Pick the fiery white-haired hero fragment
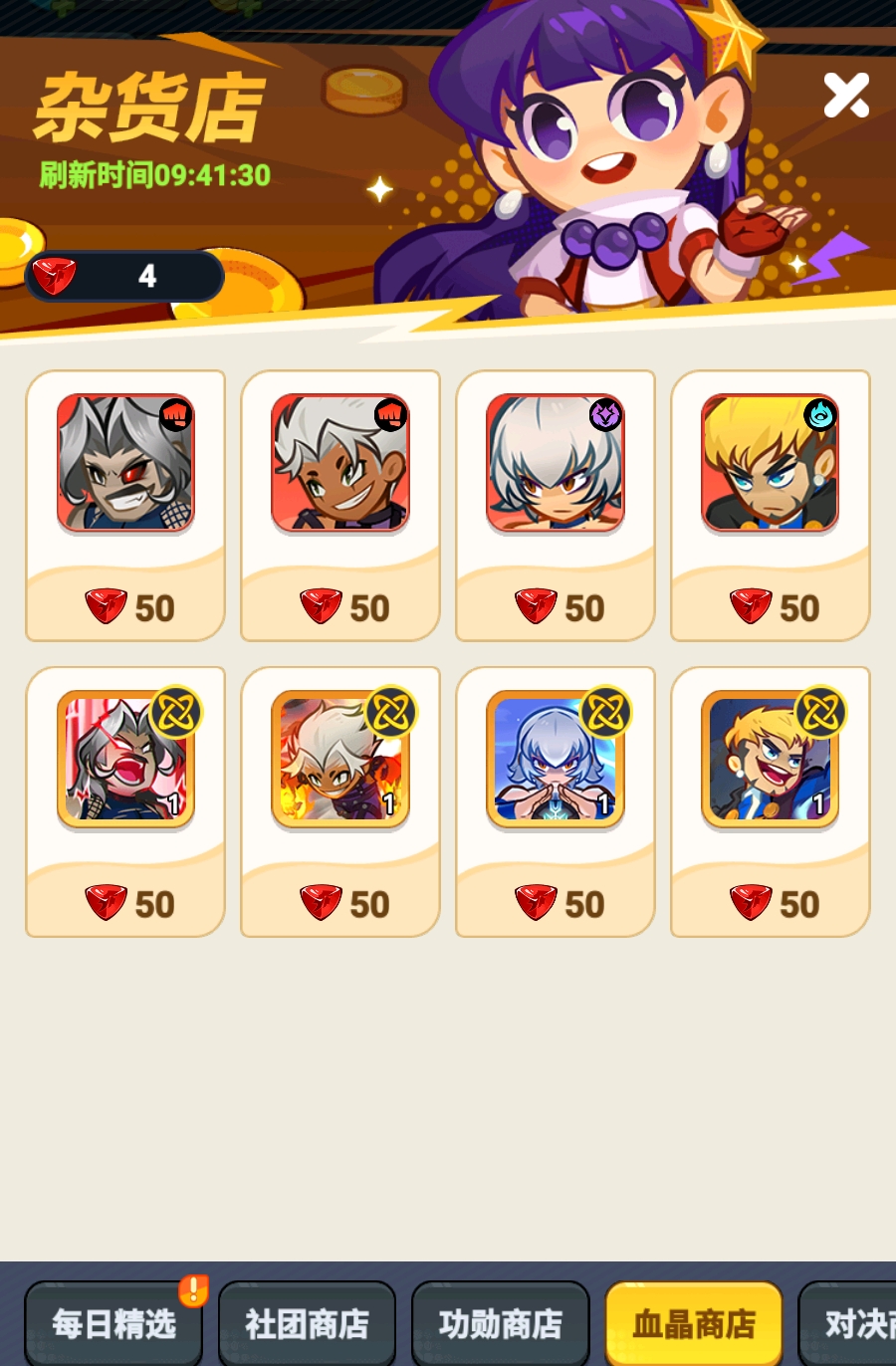Image resolution: width=896 pixels, height=1366 pixels. pos(340,801)
